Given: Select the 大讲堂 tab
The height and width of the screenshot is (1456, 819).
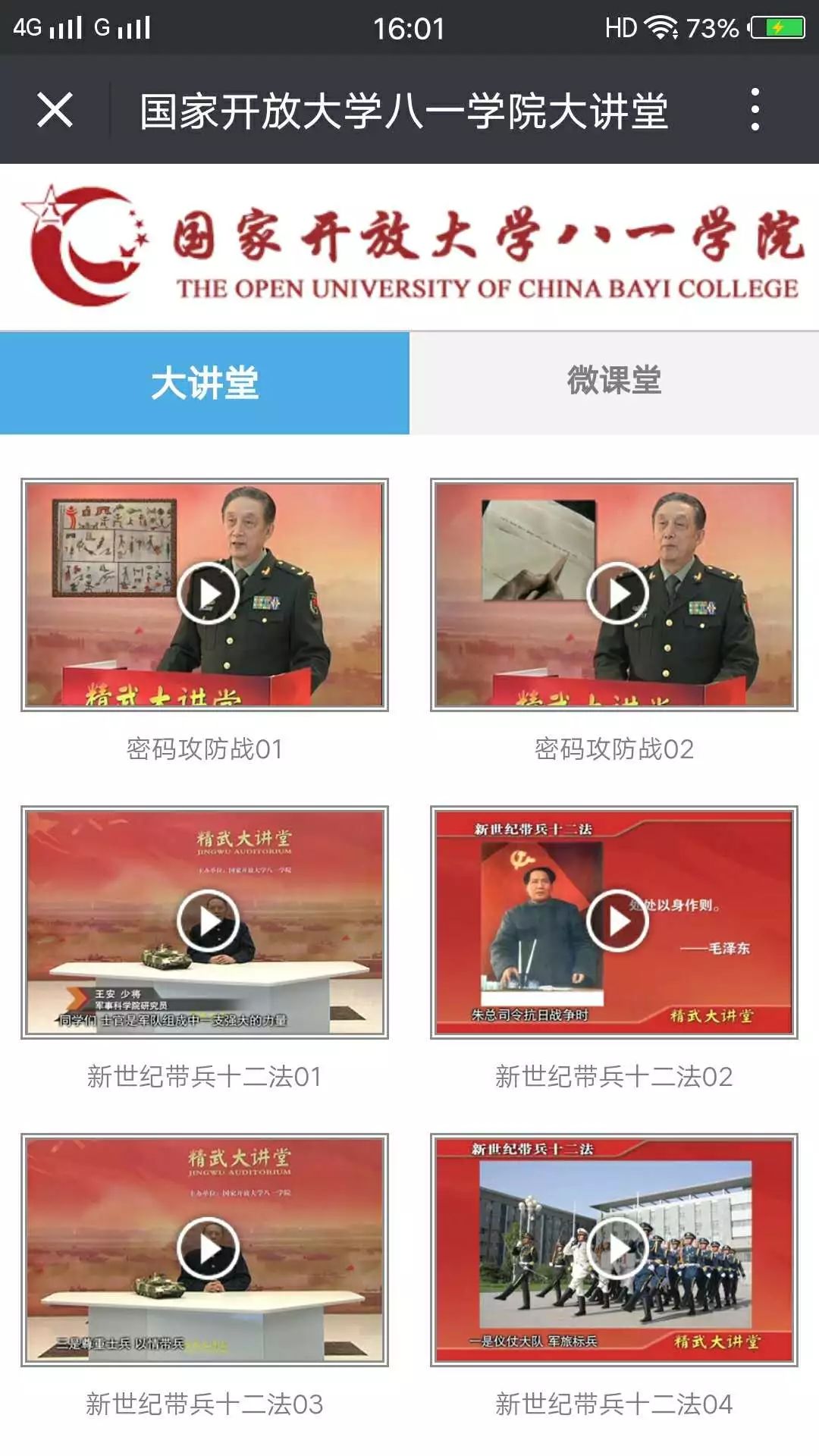Looking at the screenshot, I should (x=205, y=382).
